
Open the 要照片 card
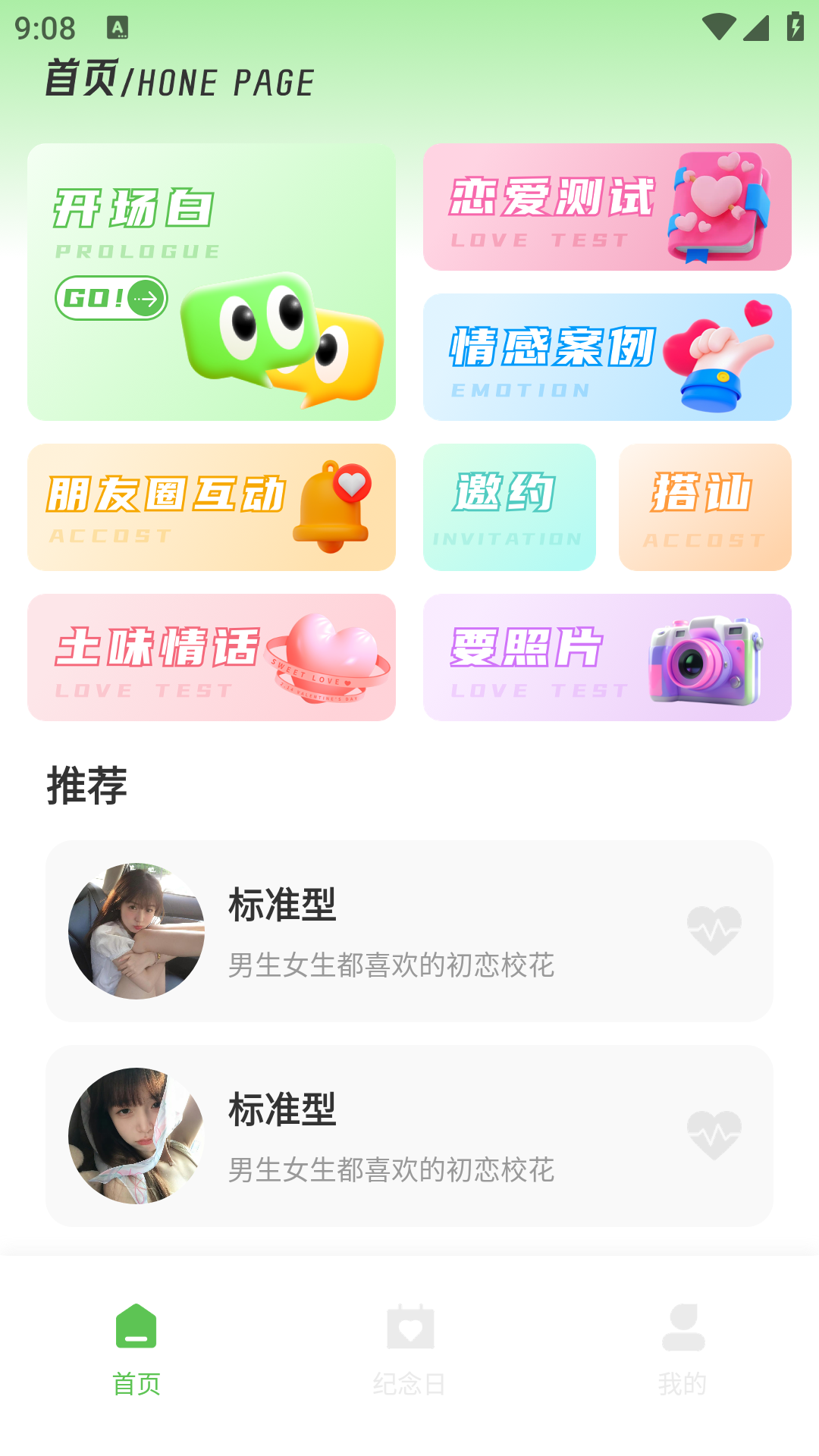[607, 657]
